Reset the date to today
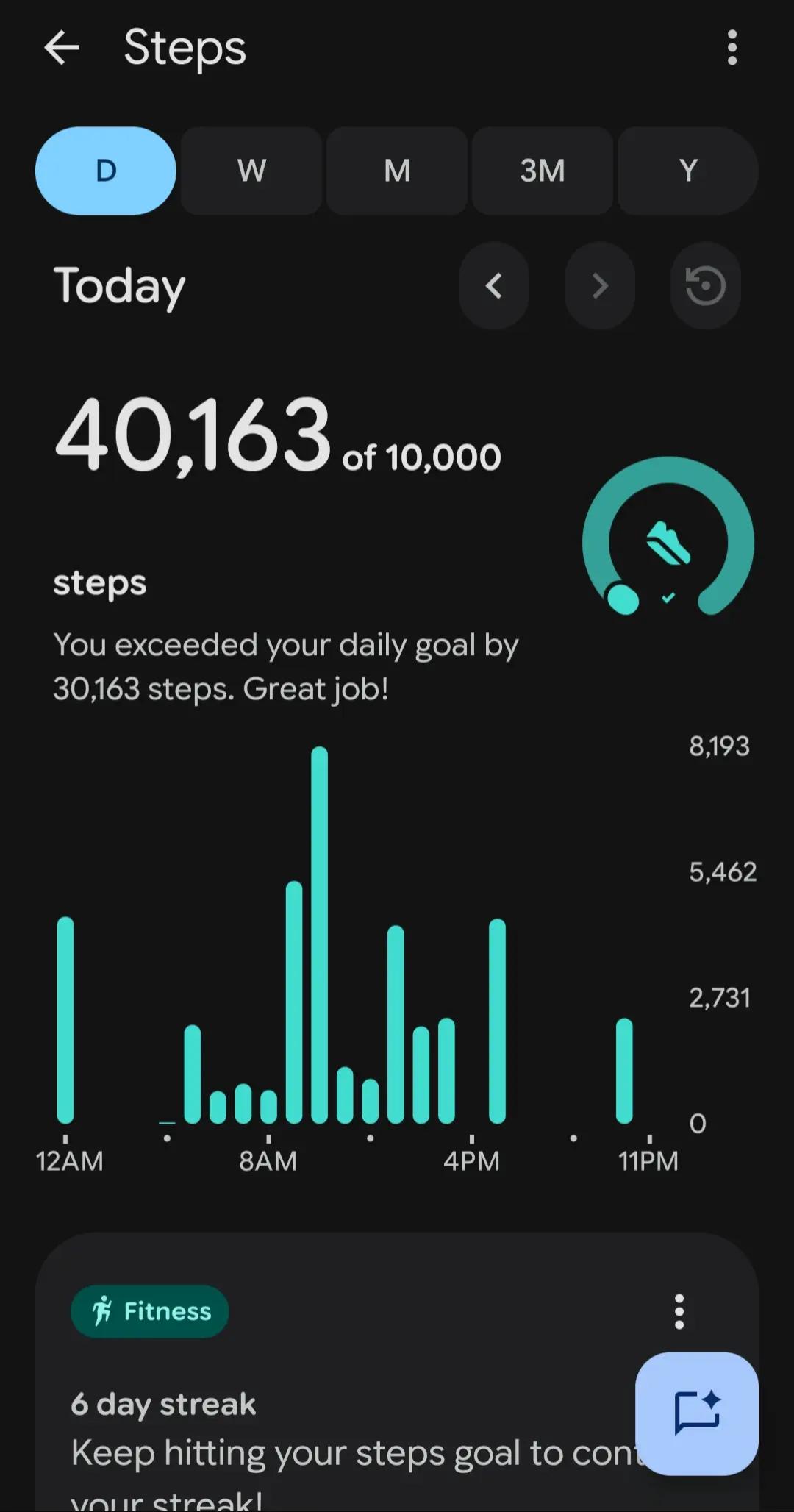Image resolution: width=794 pixels, height=1512 pixels. click(706, 285)
